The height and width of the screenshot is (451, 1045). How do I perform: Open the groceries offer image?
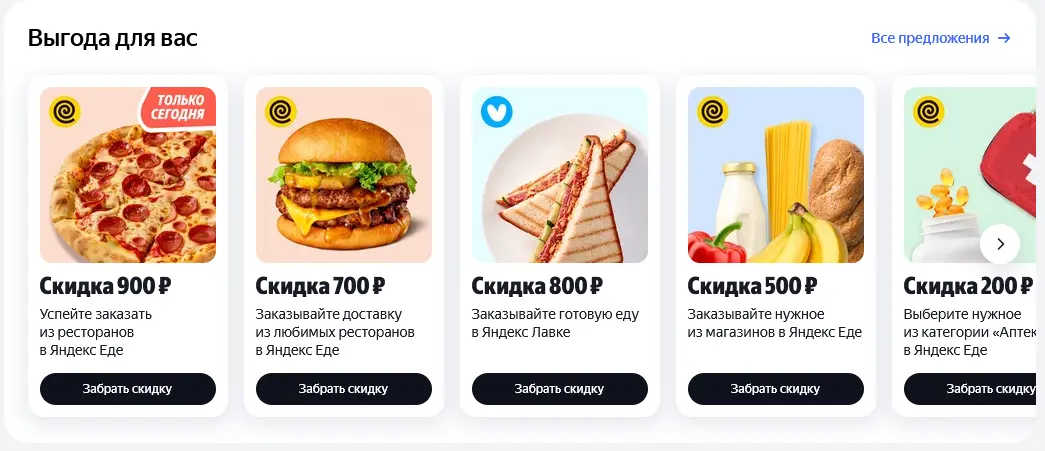[776, 175]
